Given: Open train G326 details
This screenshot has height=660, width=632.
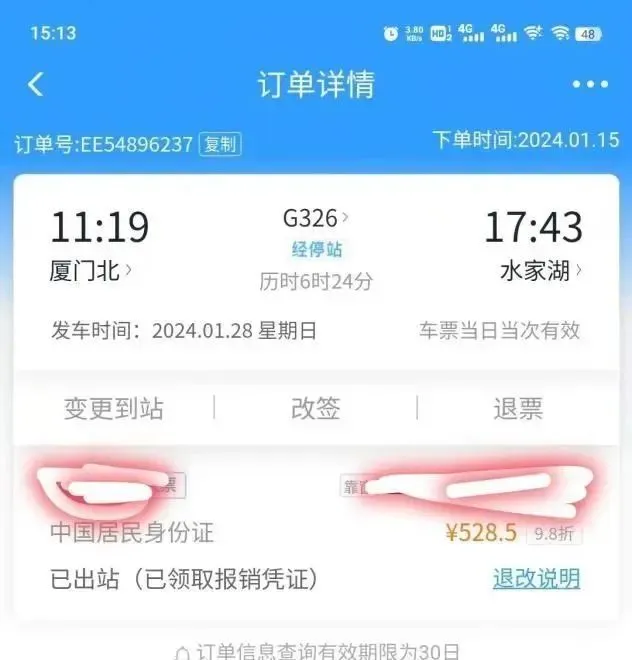Looking at the screenshot, I should pos(315,217).
